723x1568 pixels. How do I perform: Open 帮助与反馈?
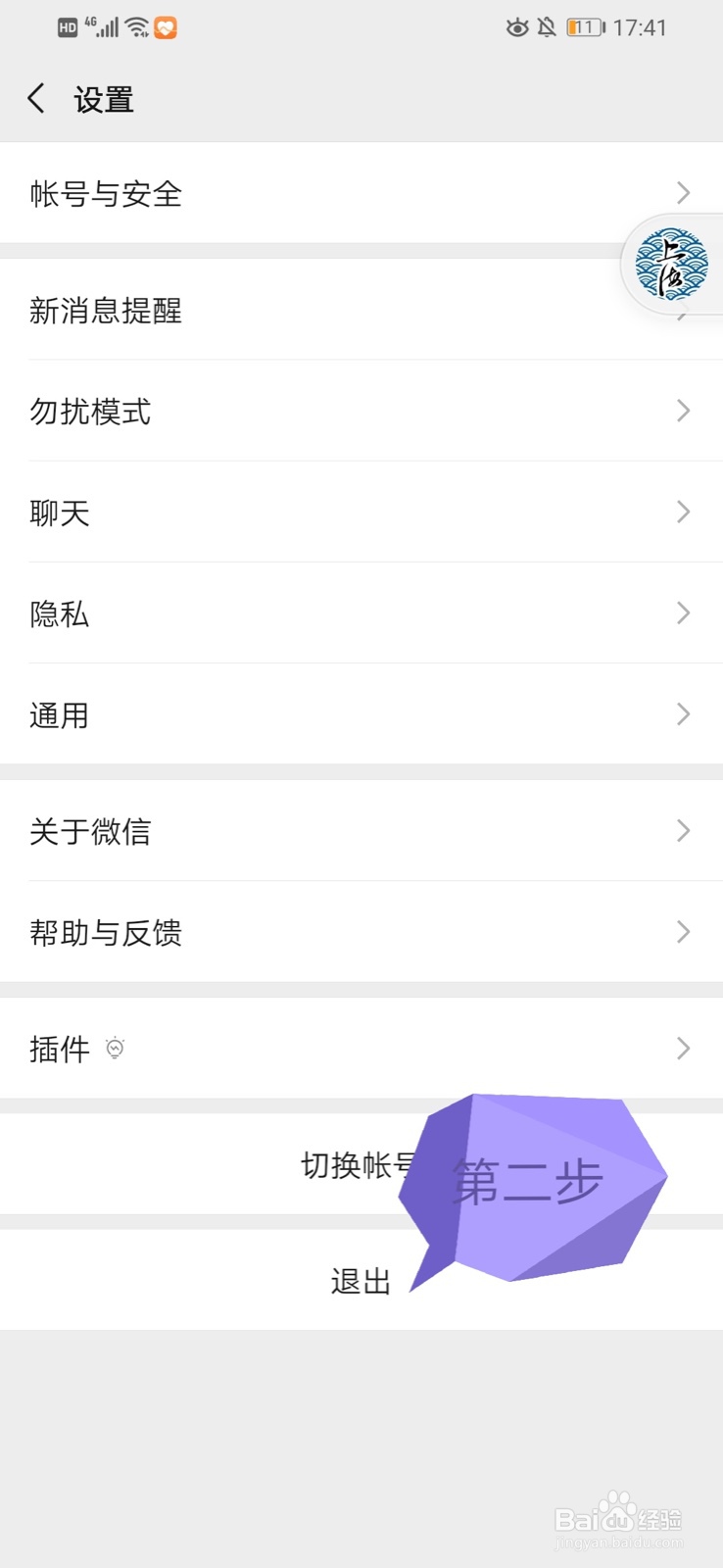pos(361,932)
